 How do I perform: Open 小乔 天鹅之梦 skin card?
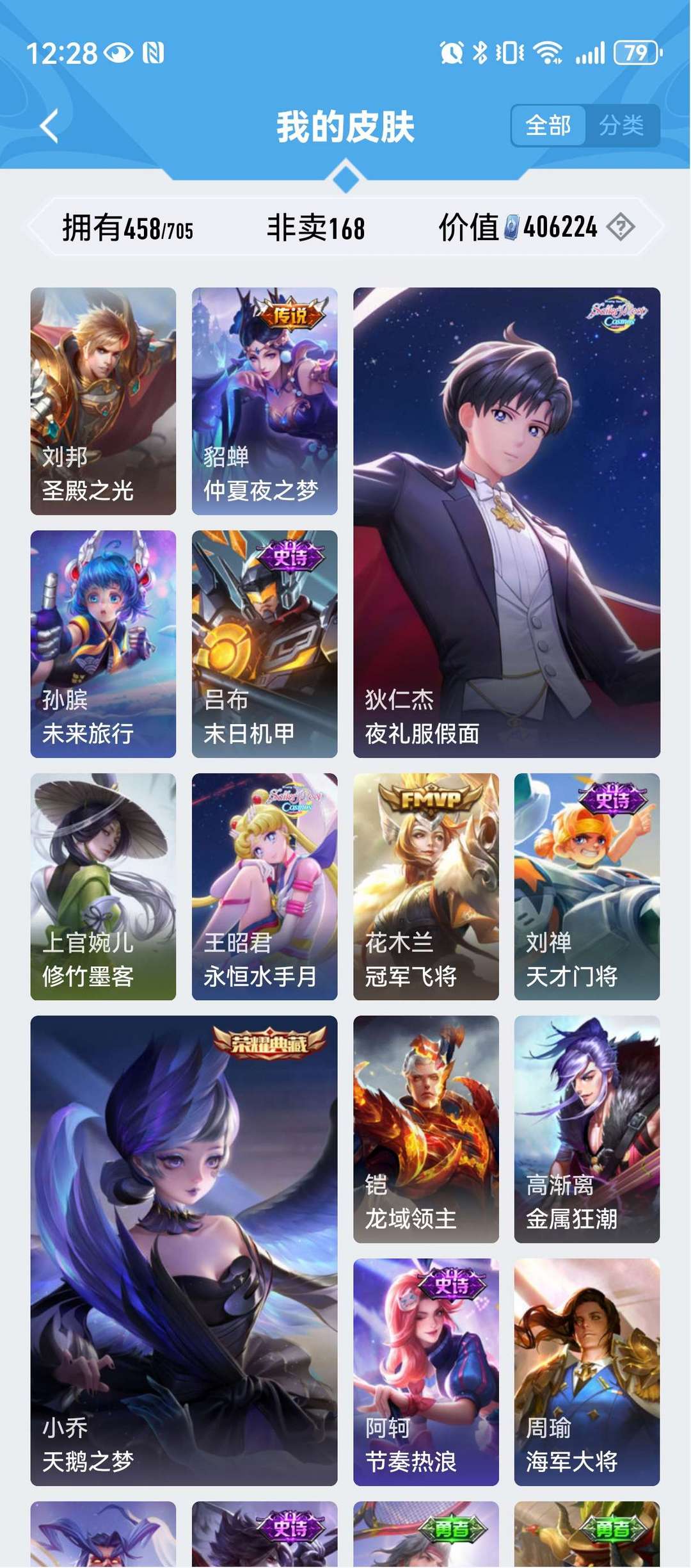(x=184, y=1250)
